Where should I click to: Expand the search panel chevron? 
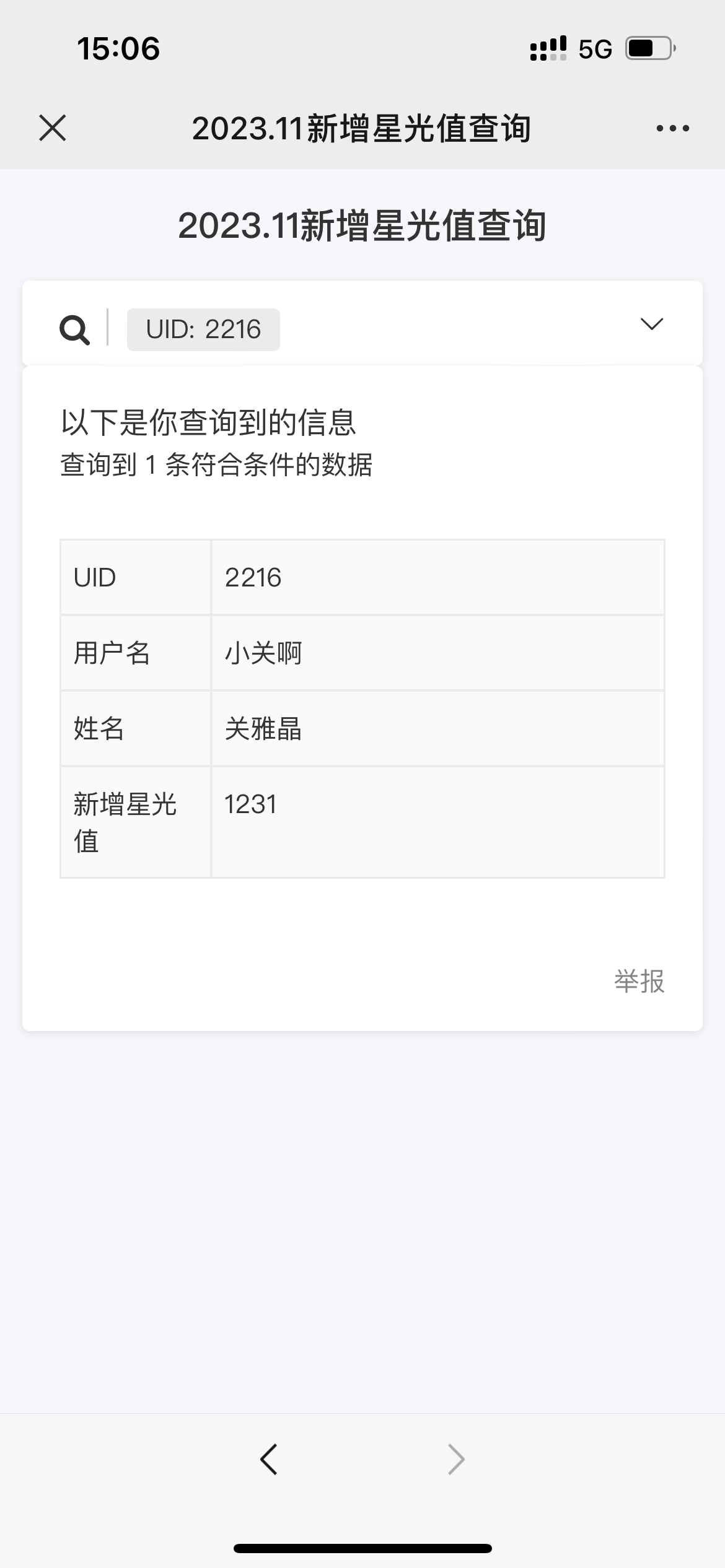click(651, 324)
